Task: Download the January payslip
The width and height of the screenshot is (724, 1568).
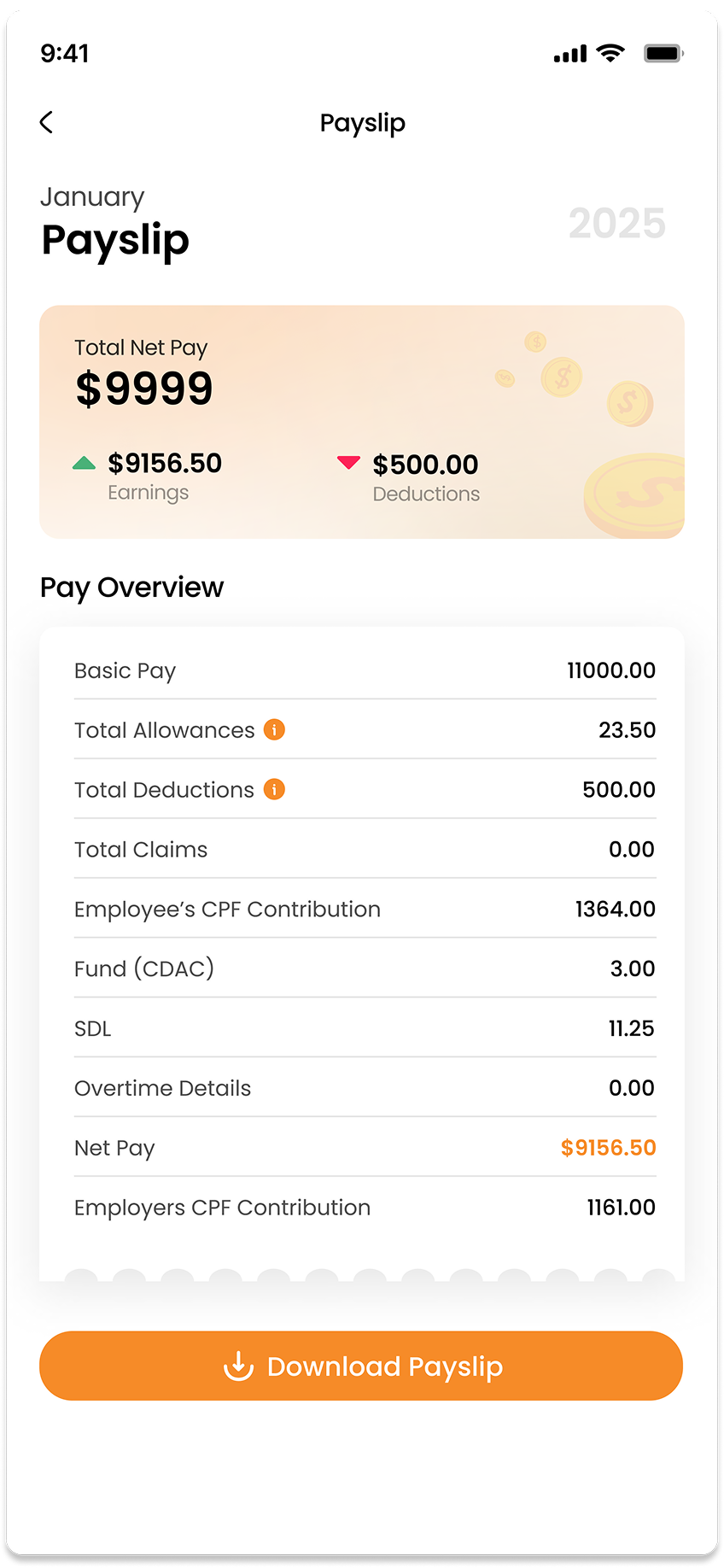Action: pyautogui.click(x=361, y=1366)
